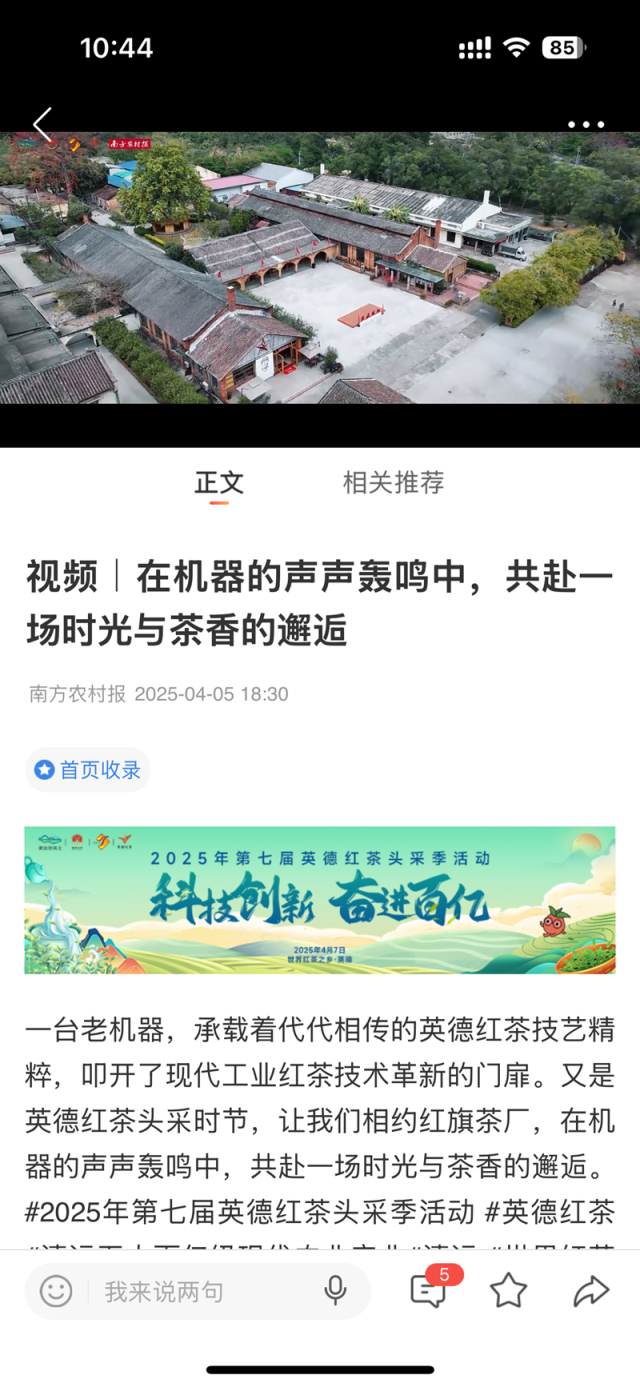The width and height of the screenshot is (640, 1387).
Task: Open the 英德红茶头采季 banner
Action: (x=320, y=900)
